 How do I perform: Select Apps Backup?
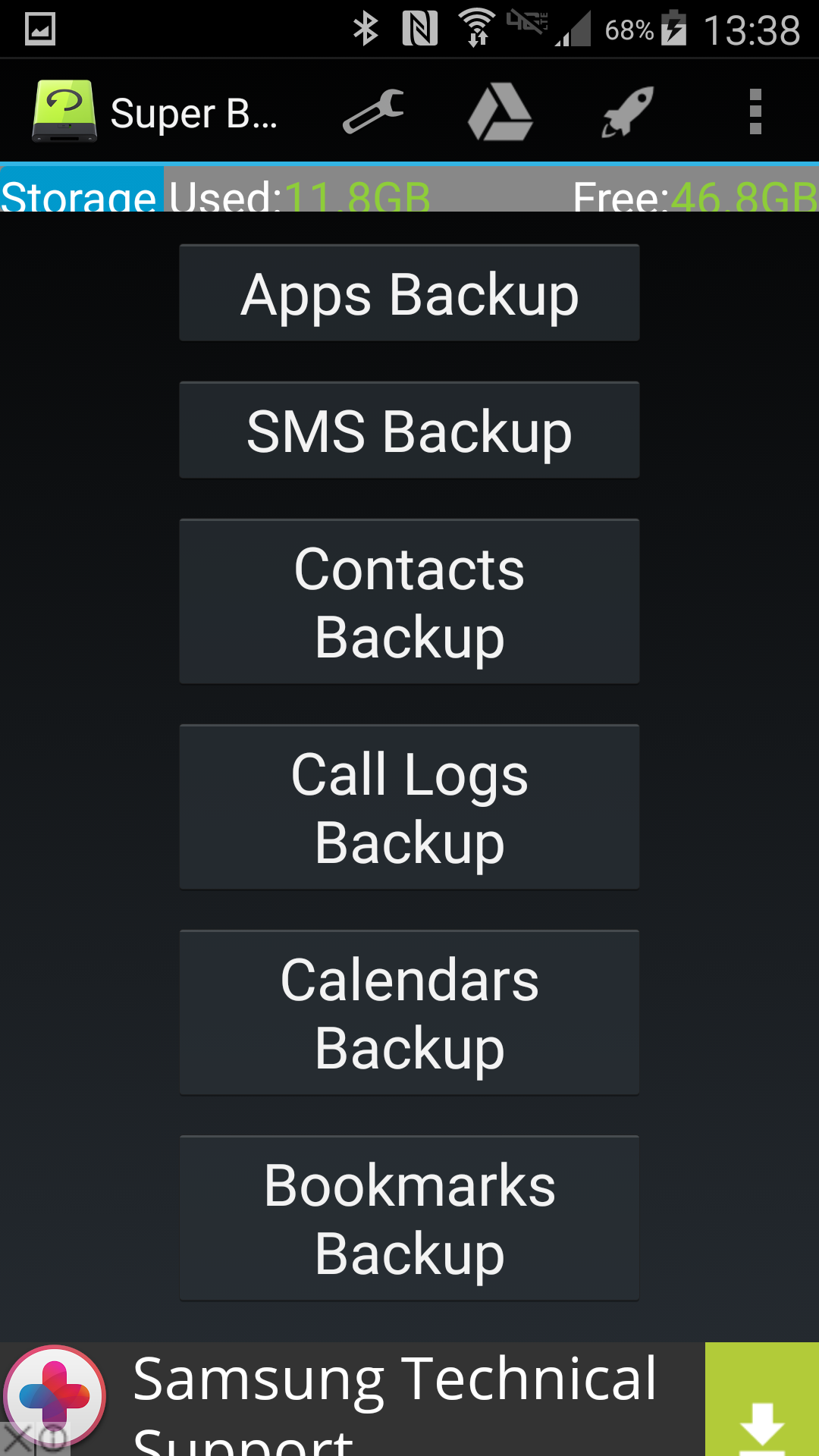point(409,293)
